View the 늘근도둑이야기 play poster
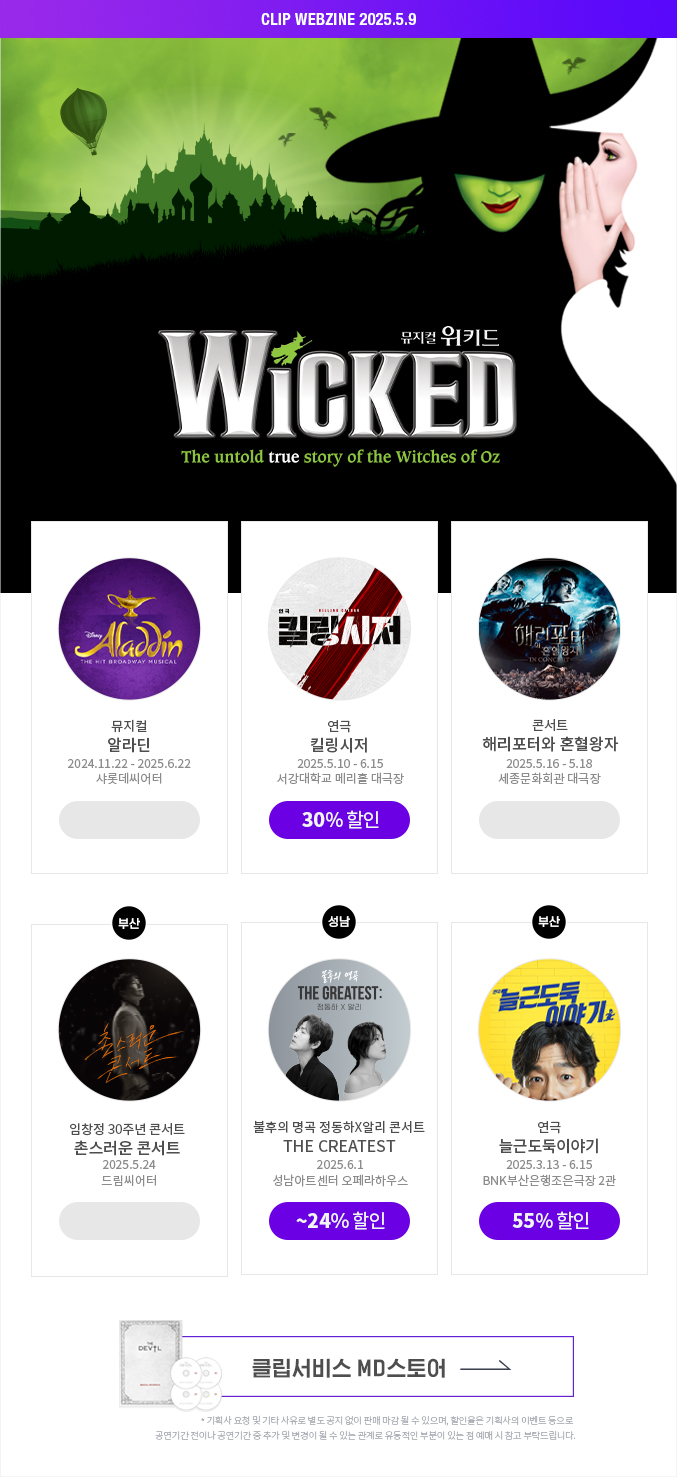Viewport: 677px width, 1477px height. click(x=549, y=1030)
